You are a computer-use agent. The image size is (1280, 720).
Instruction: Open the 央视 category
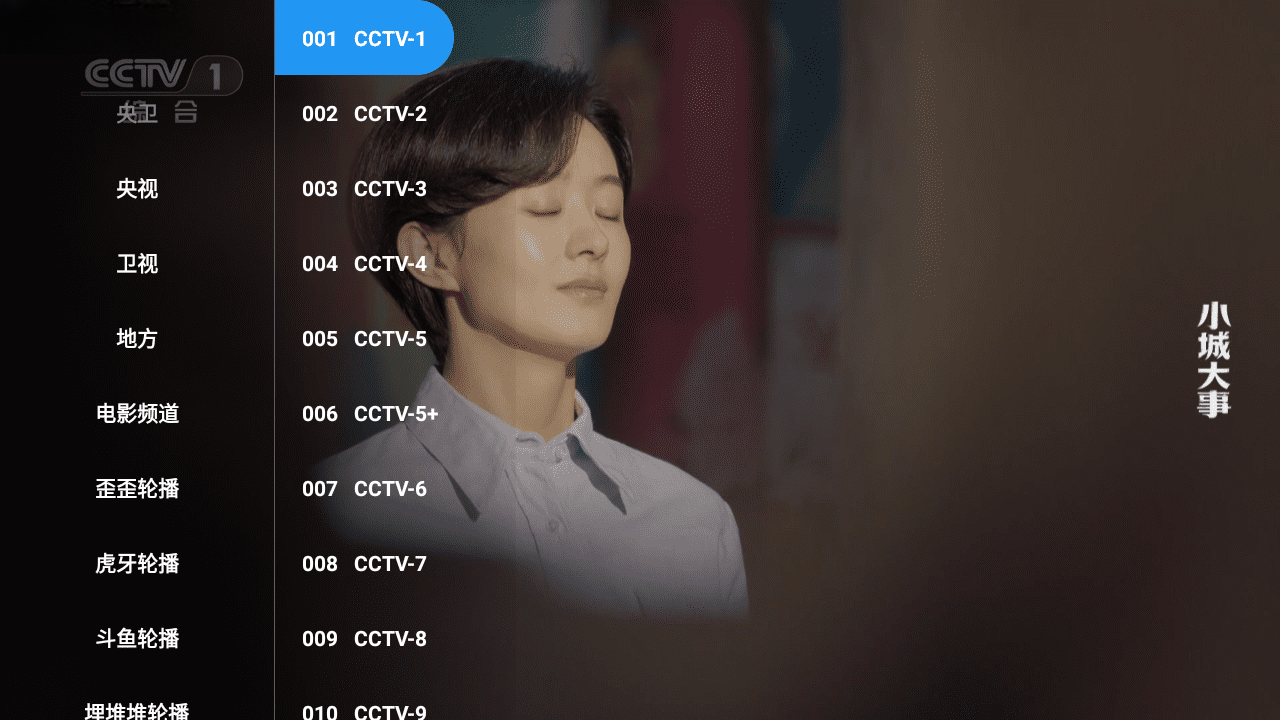[137, 189]
